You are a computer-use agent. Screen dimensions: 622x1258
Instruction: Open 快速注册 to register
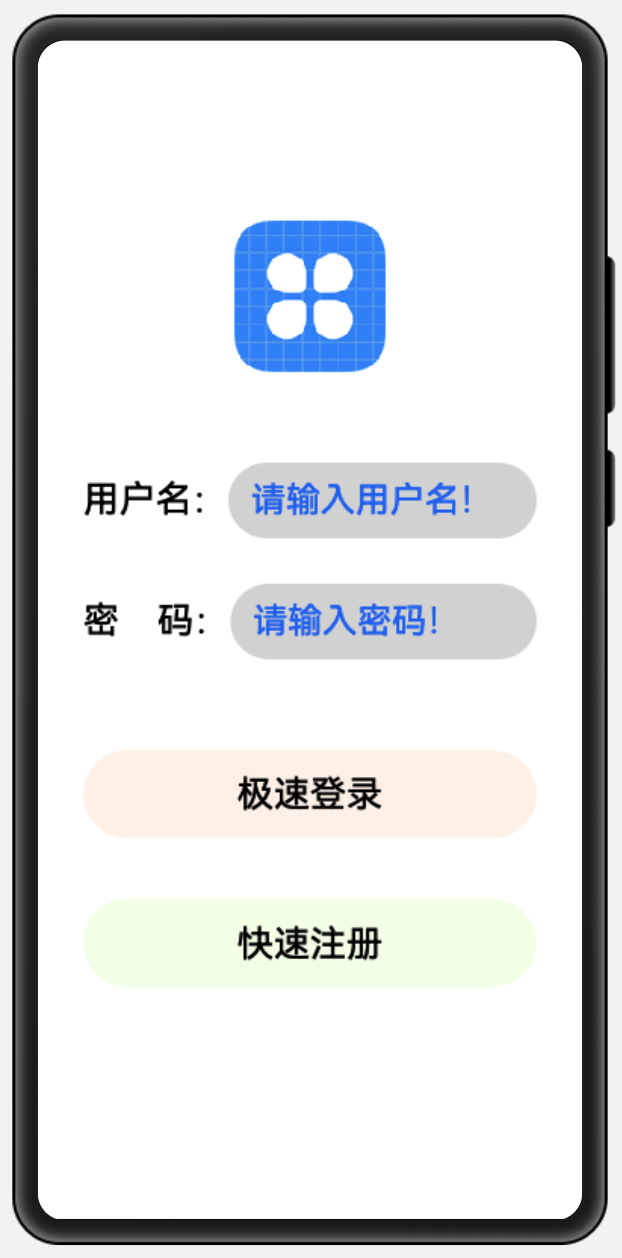[310, 943]
